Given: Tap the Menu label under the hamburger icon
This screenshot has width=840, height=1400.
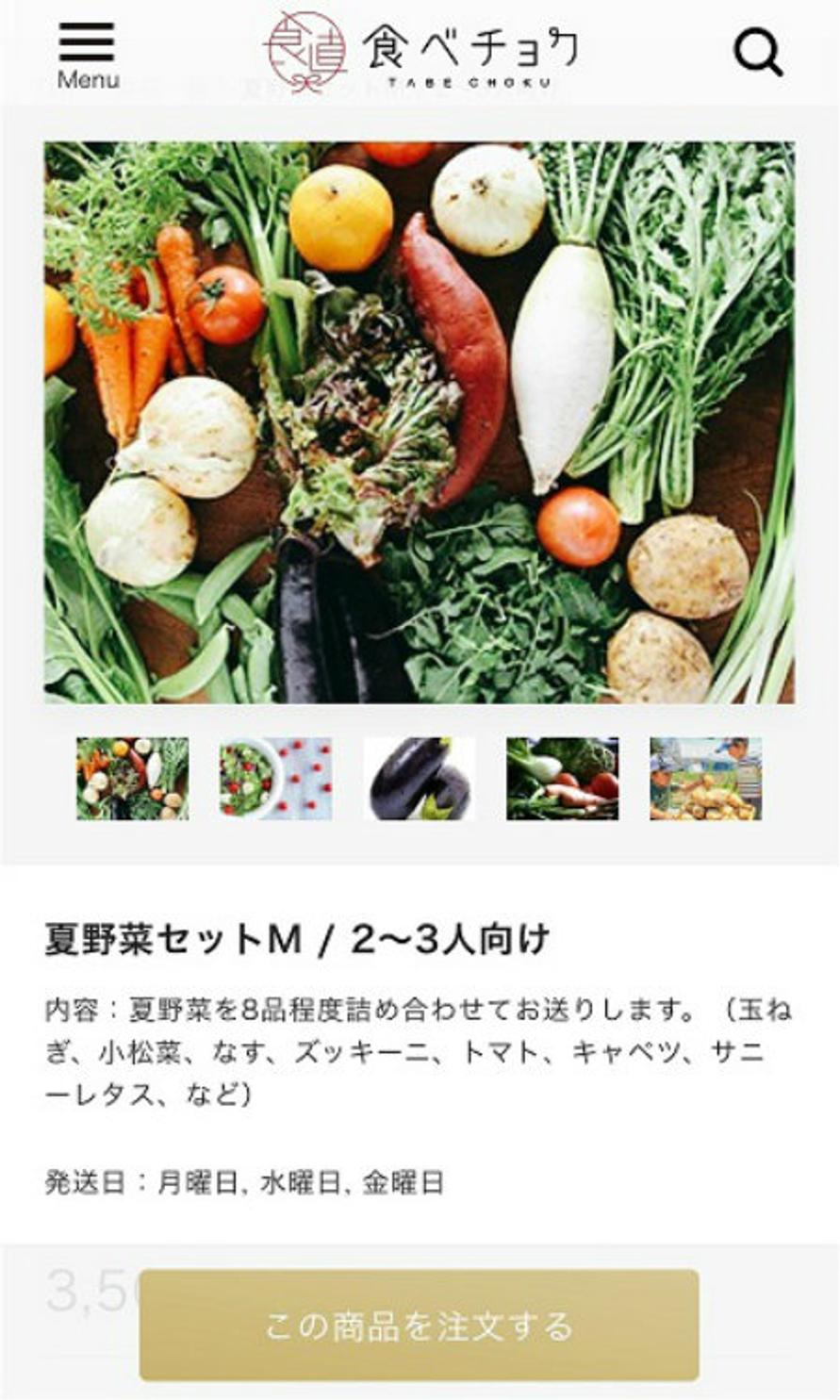Looking at the screenshot, I should [87, 81].
